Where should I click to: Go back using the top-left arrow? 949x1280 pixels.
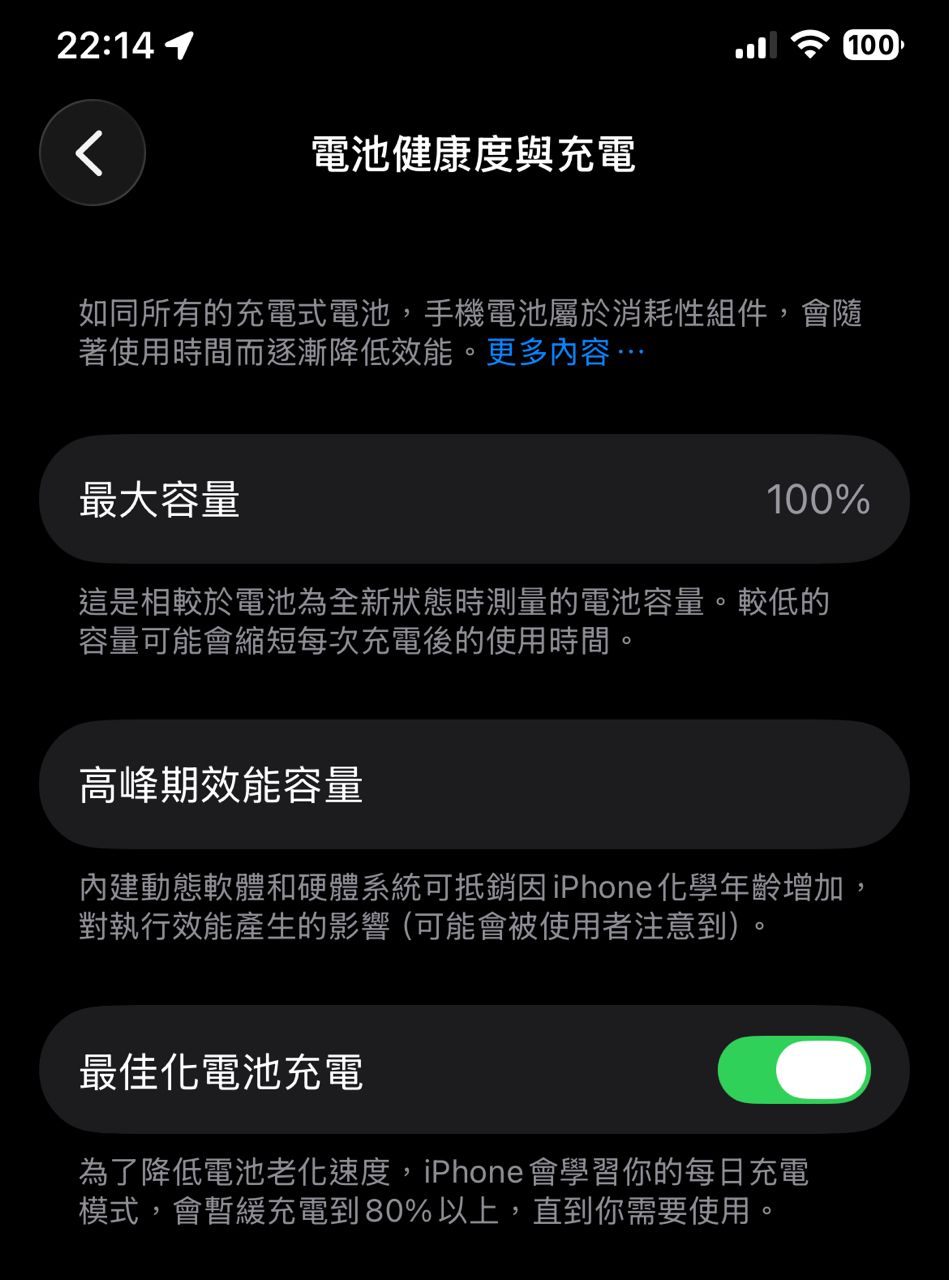[92, 153]
